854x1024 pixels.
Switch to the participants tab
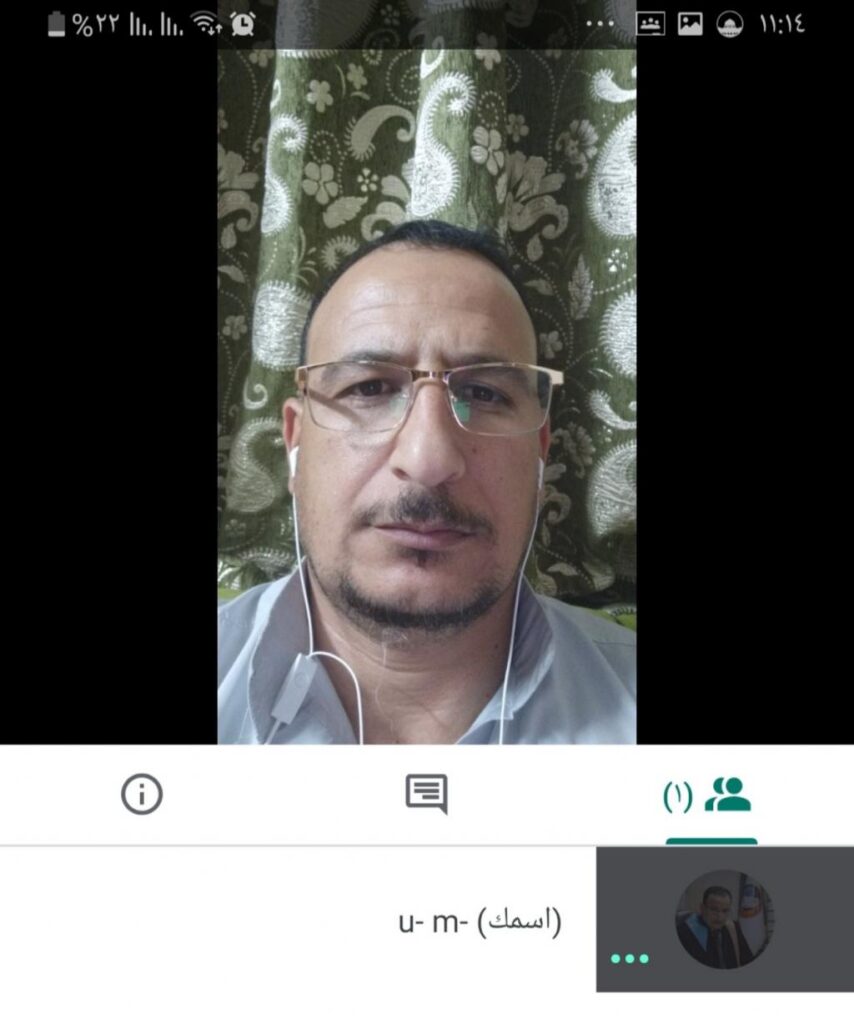click(711, 795)
